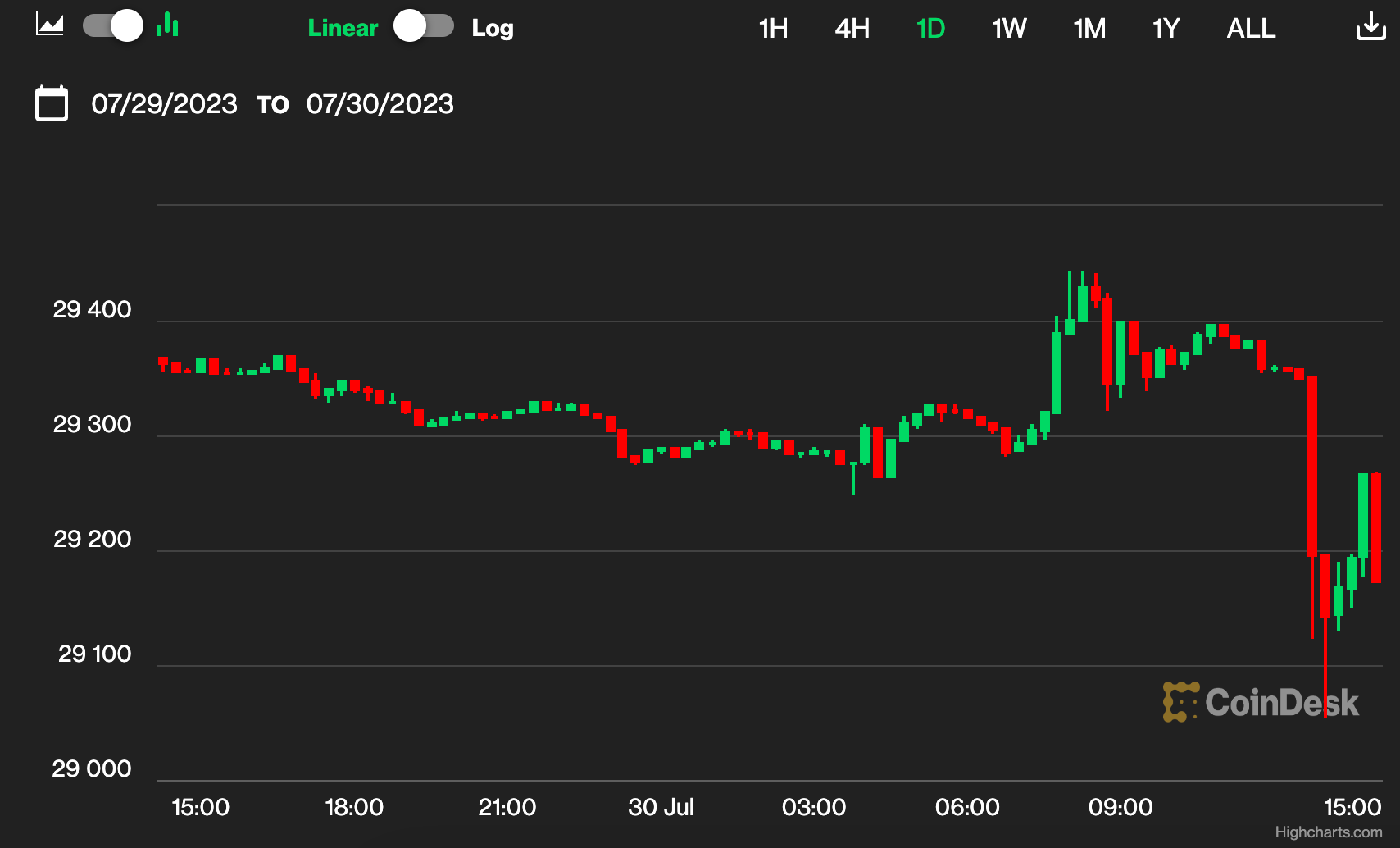Switch to the 1W time range
1400x848 pixels.
(1009, 29)
